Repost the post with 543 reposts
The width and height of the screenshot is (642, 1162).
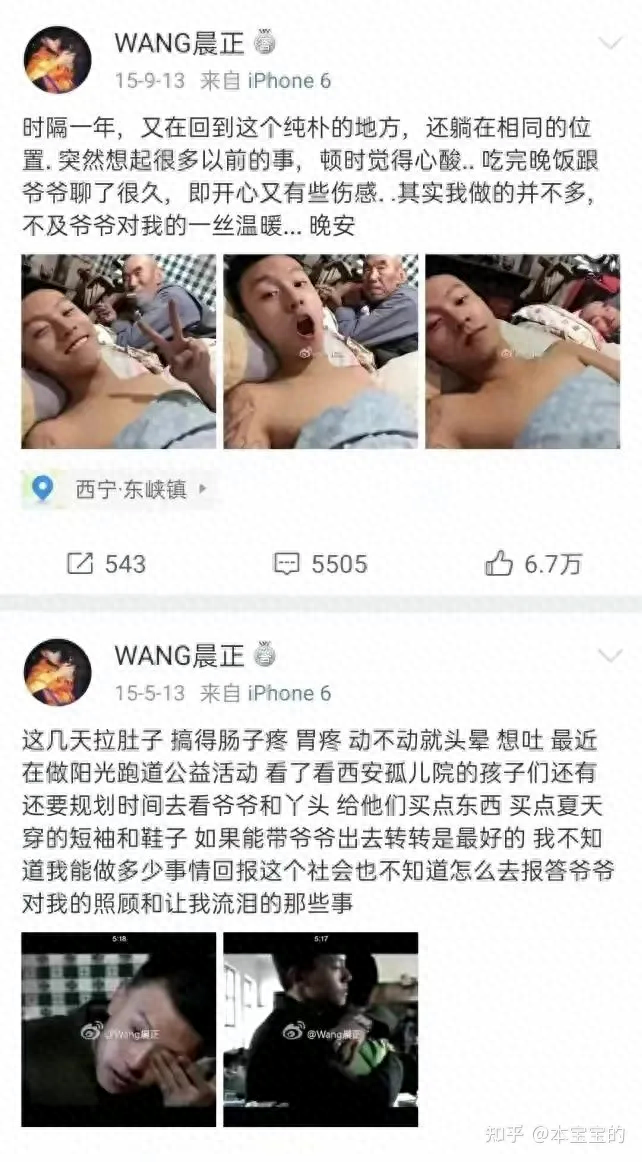(105, 564)
